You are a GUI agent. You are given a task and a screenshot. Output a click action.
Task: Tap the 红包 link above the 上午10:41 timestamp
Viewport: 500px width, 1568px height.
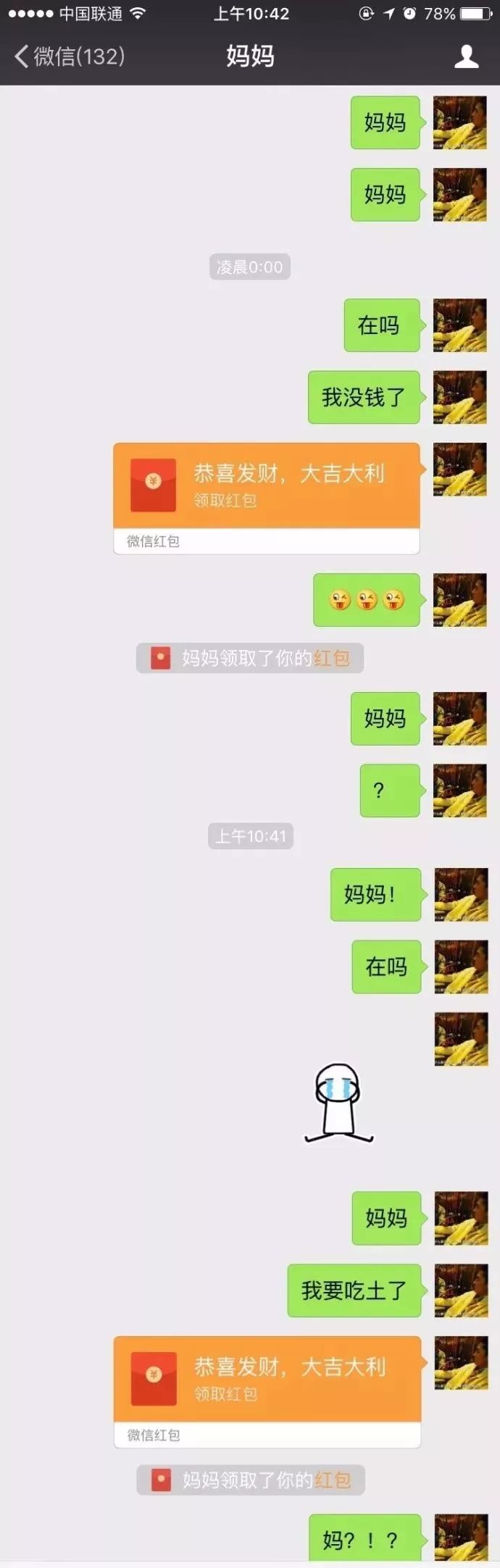[332, 658]
